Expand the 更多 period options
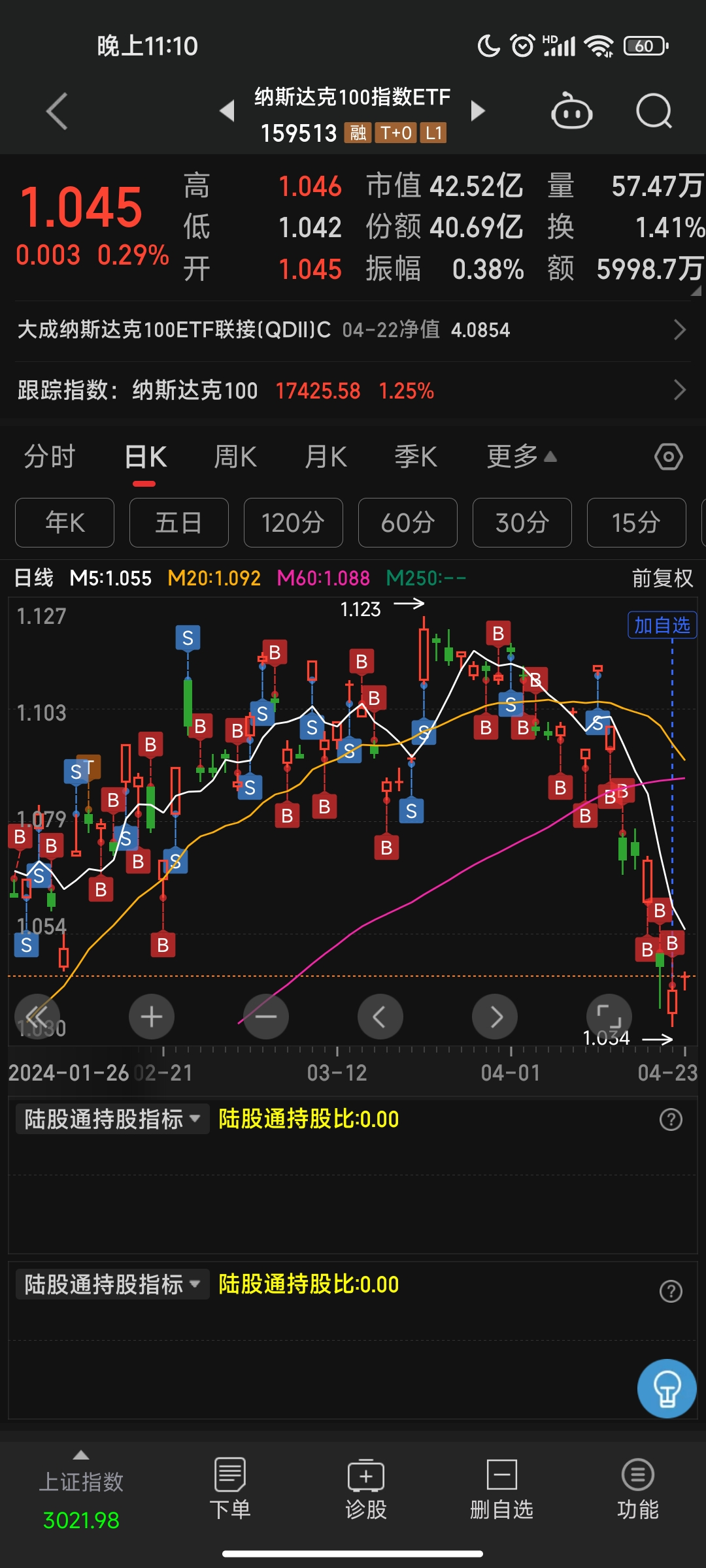This screenshot has width=706, height=1568. [x=521, y=457]
